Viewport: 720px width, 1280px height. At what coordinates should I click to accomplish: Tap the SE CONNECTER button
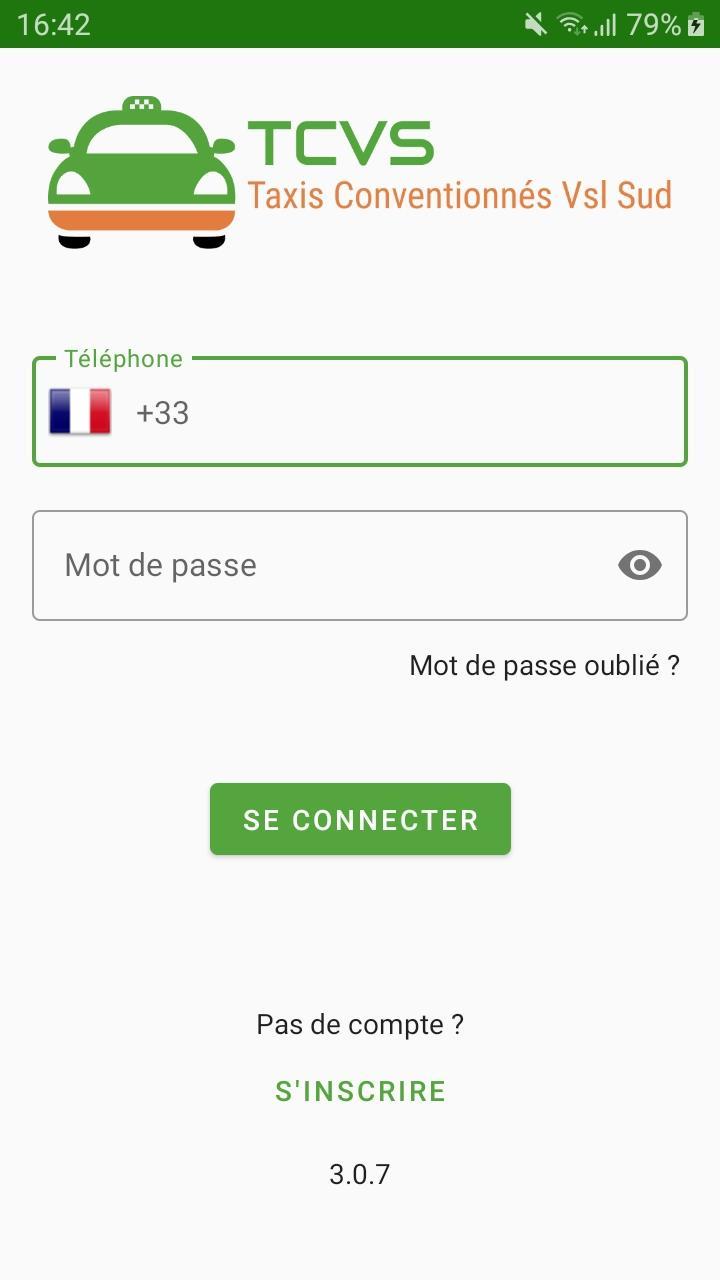pyautogui.click(x=360, y=819)
